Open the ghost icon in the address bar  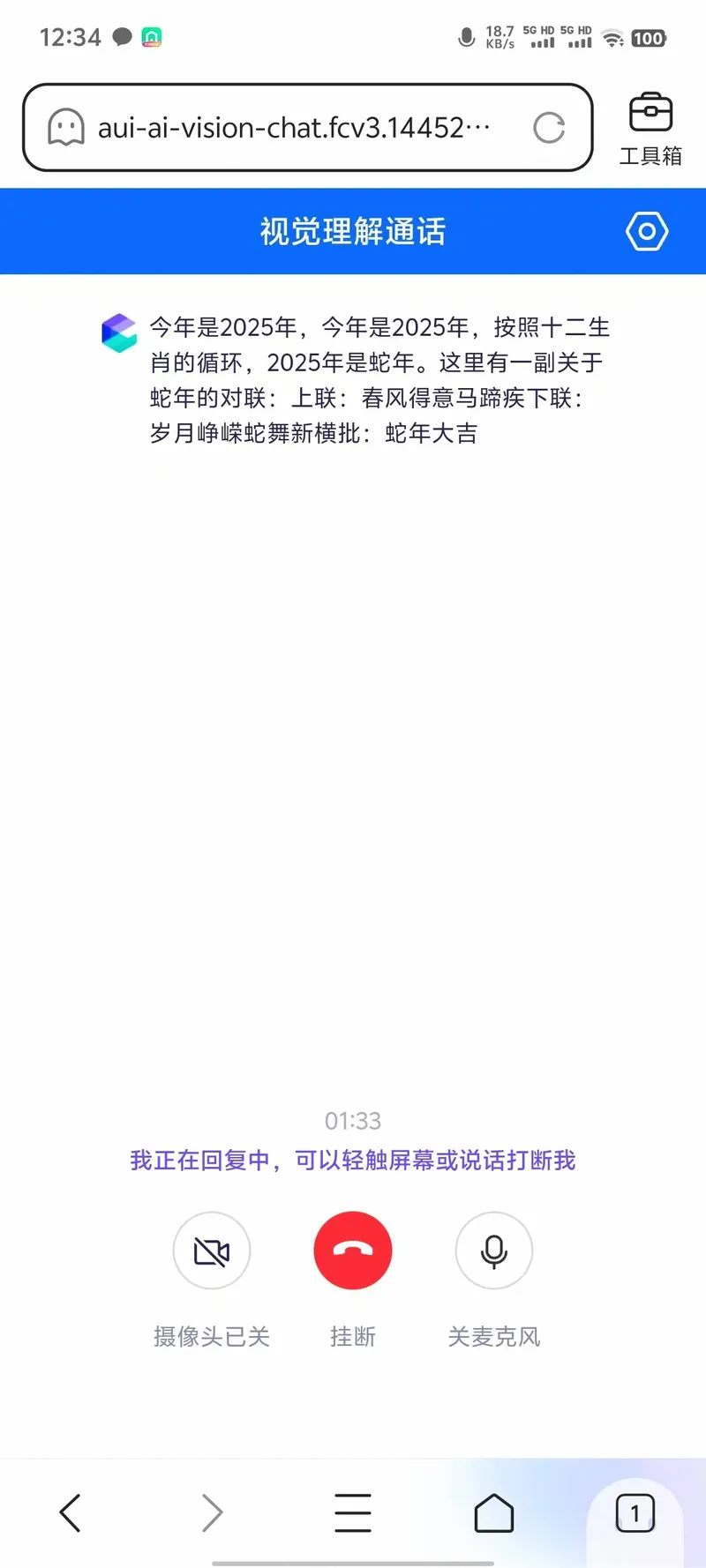pyautogui.click(x=66, y=128)
